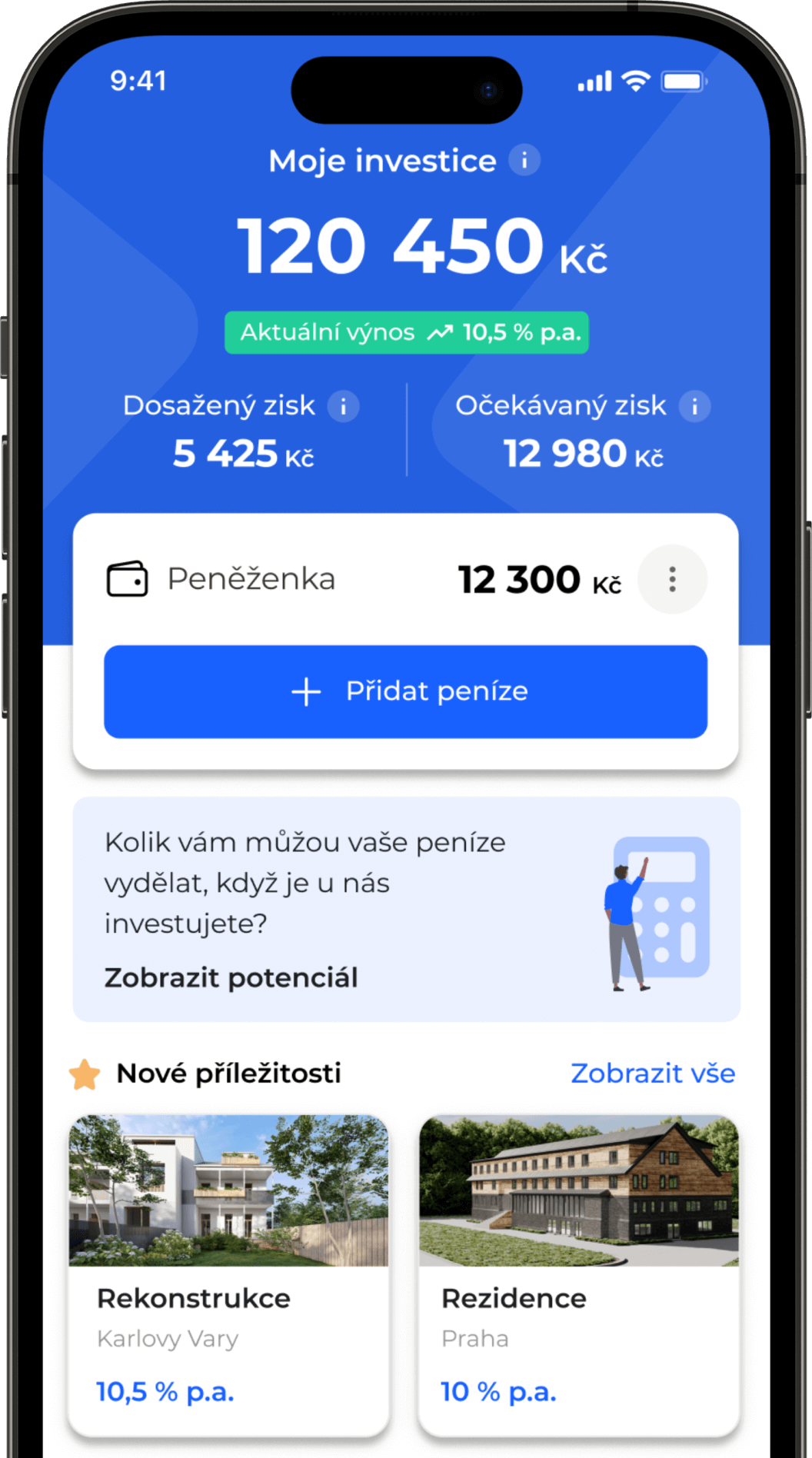Show info about Dosažený zisk
This screenshot has height=1458, width=812.
343,406
